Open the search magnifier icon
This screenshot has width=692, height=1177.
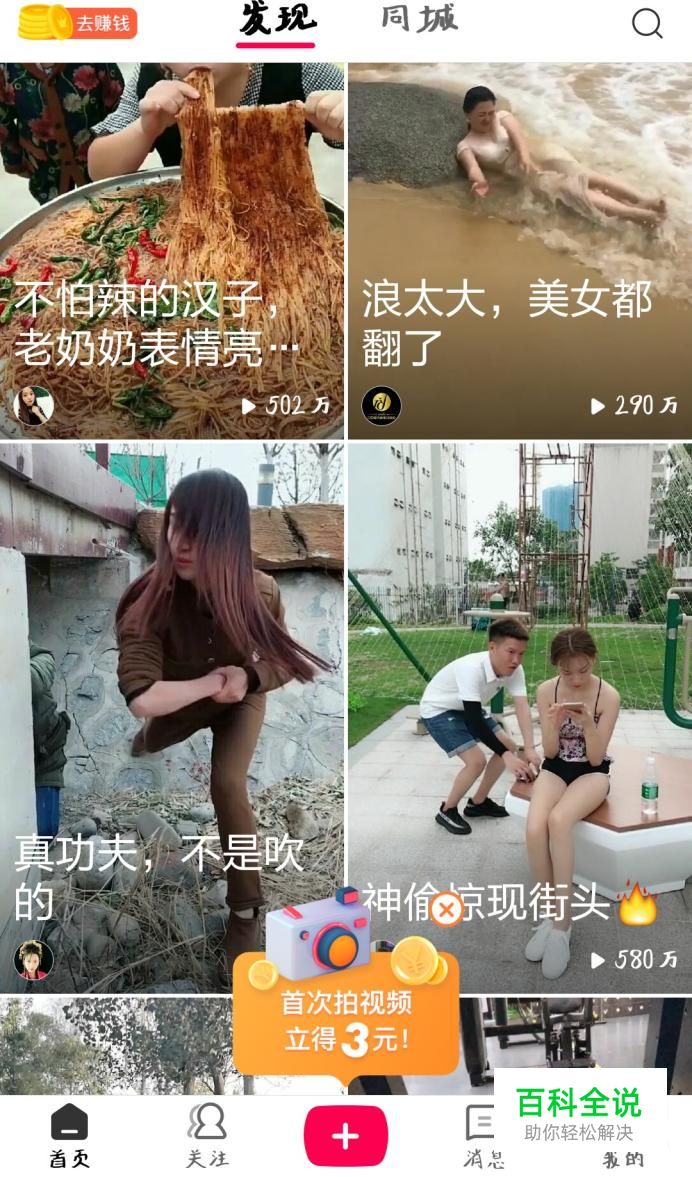click(x=647, y=24)
